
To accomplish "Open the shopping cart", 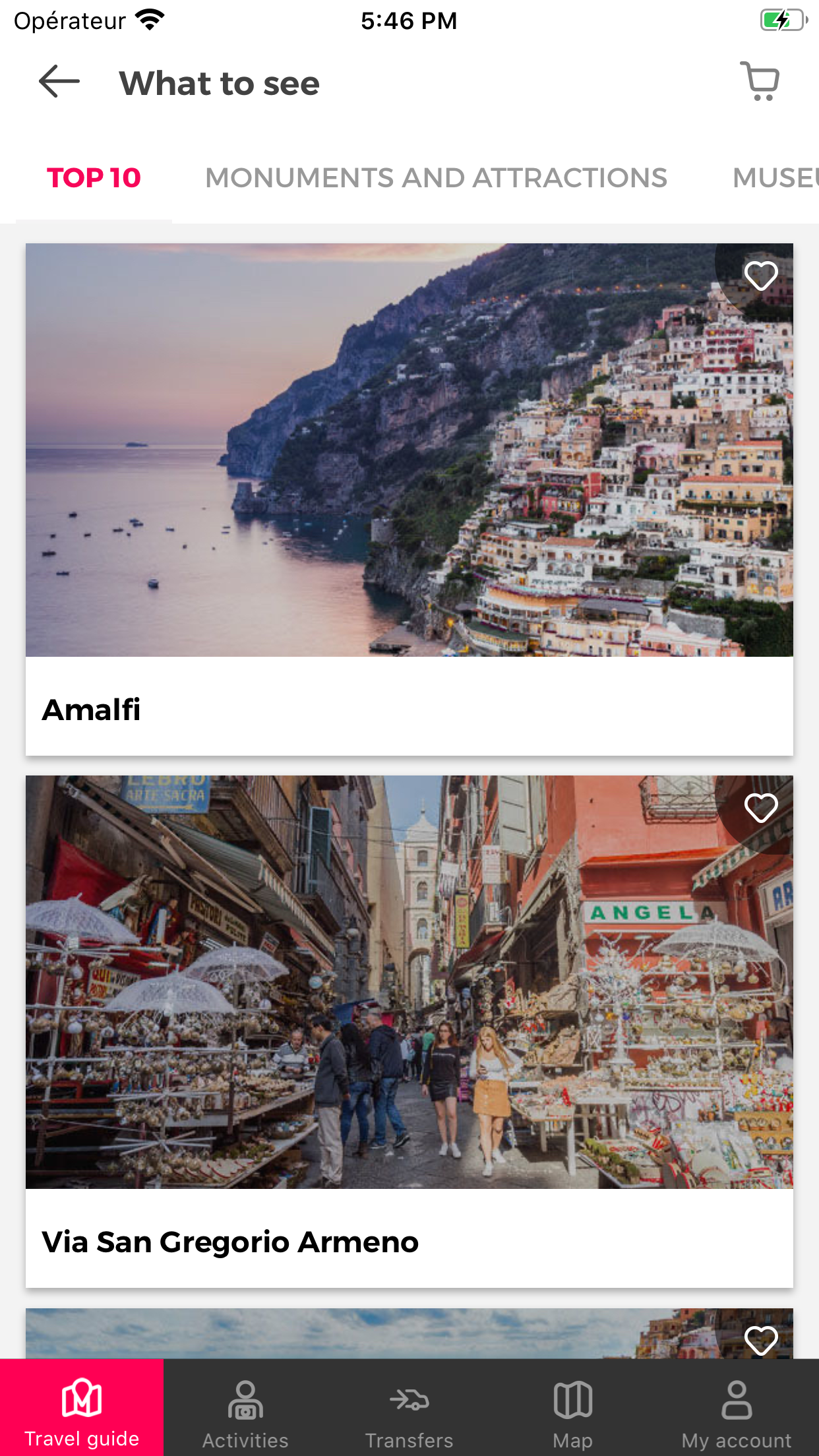I will tap(760, 81).
